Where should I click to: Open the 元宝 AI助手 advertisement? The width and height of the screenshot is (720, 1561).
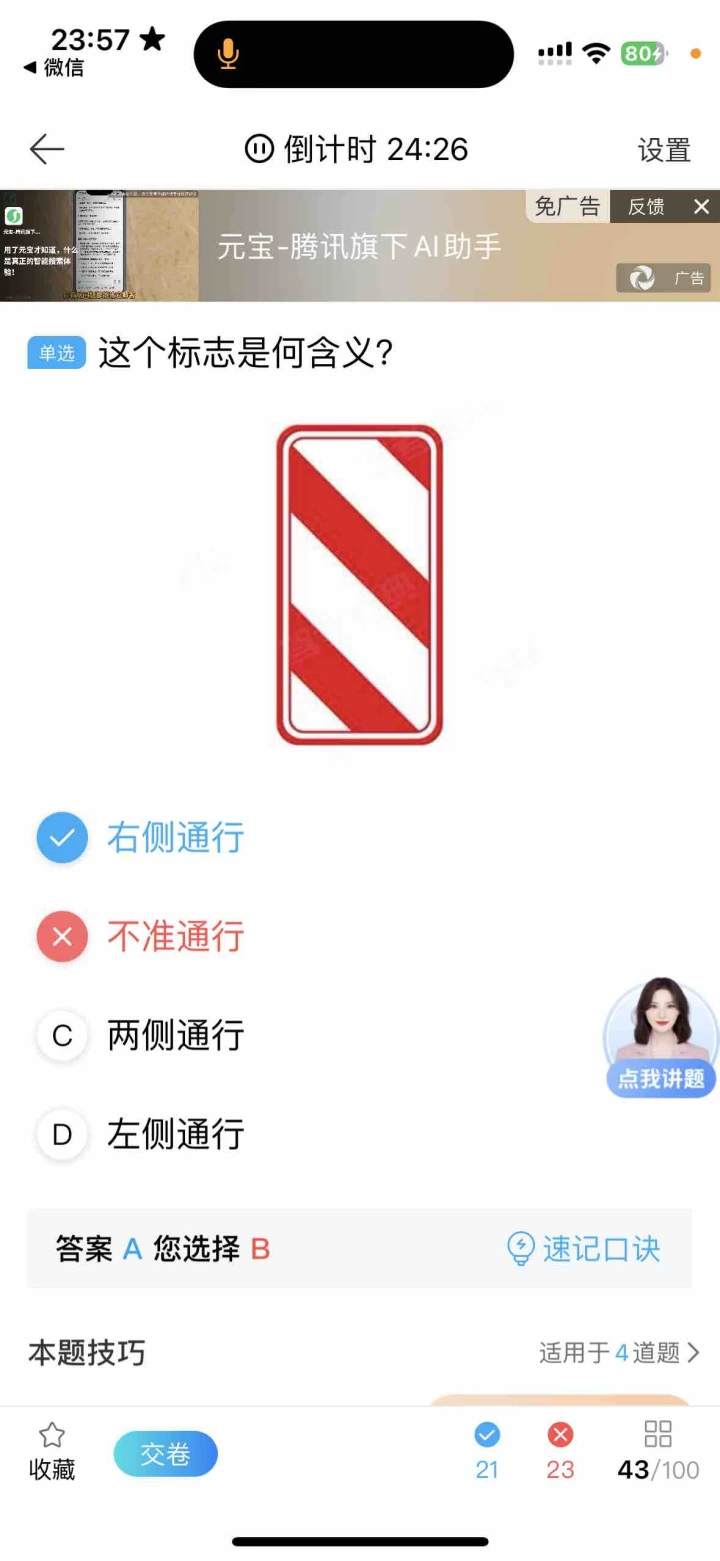click(359, 247)
